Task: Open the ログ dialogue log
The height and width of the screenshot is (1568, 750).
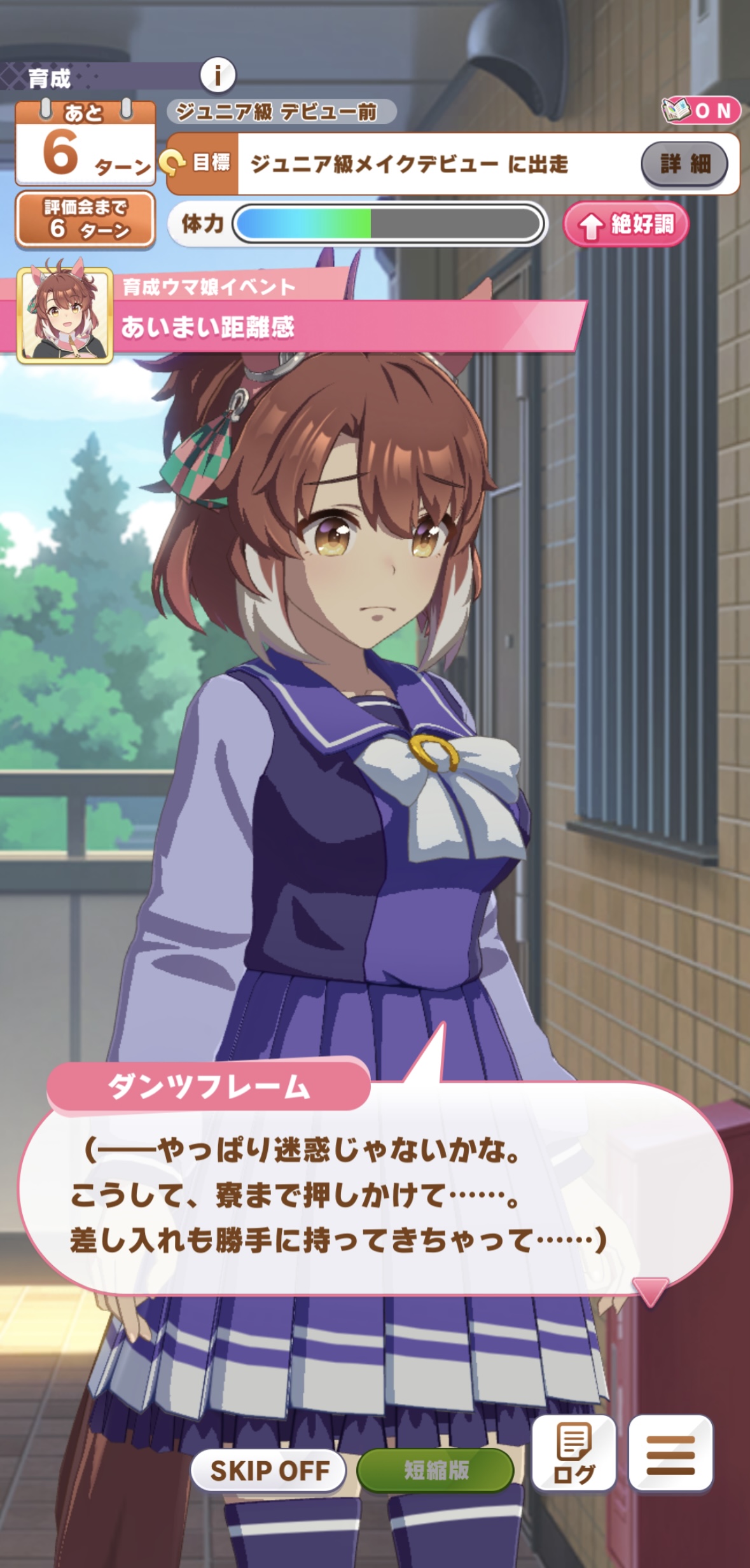Action: (573, 1454)
